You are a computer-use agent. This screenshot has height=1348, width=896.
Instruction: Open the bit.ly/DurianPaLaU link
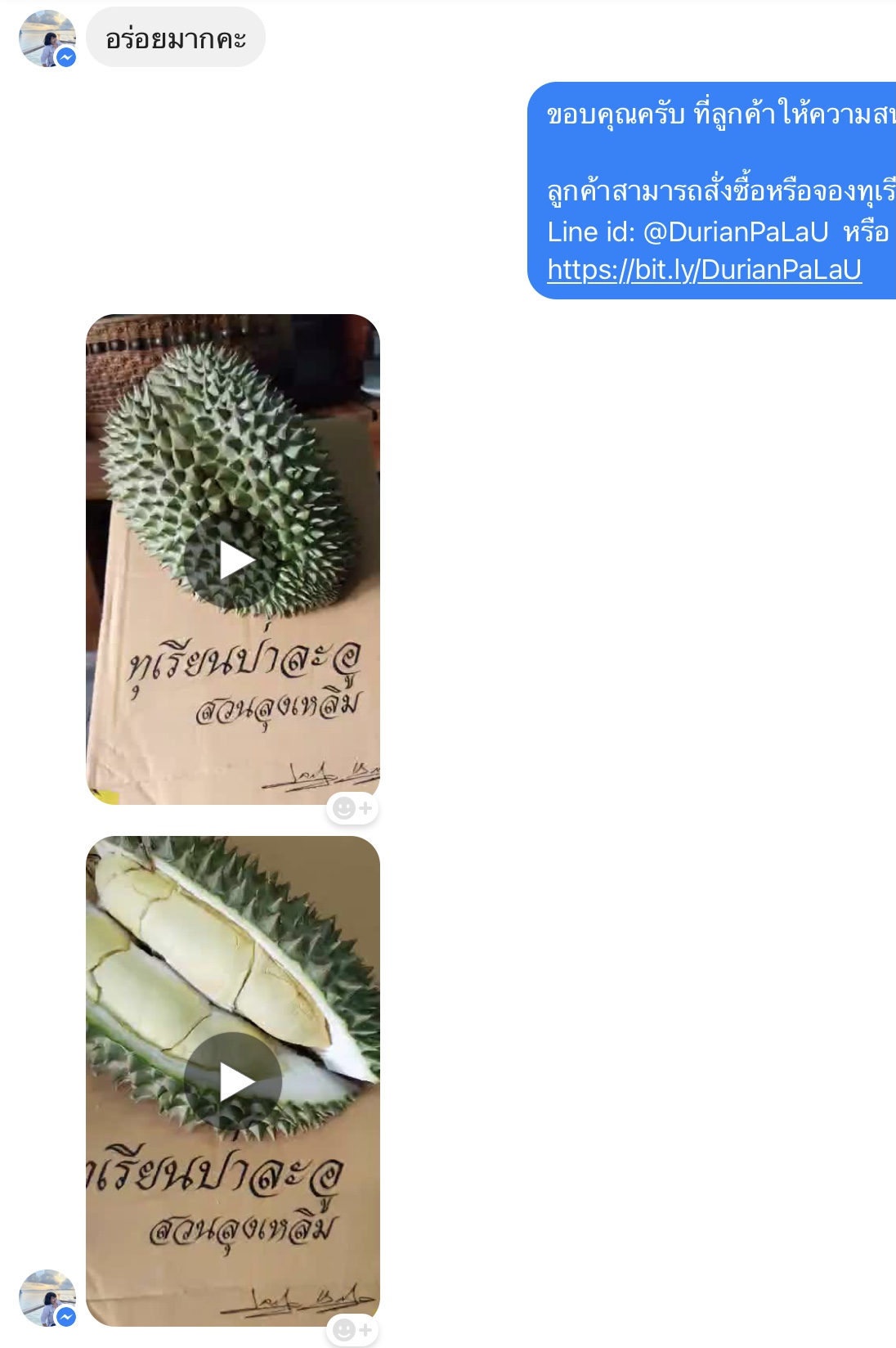coord(704,270)
